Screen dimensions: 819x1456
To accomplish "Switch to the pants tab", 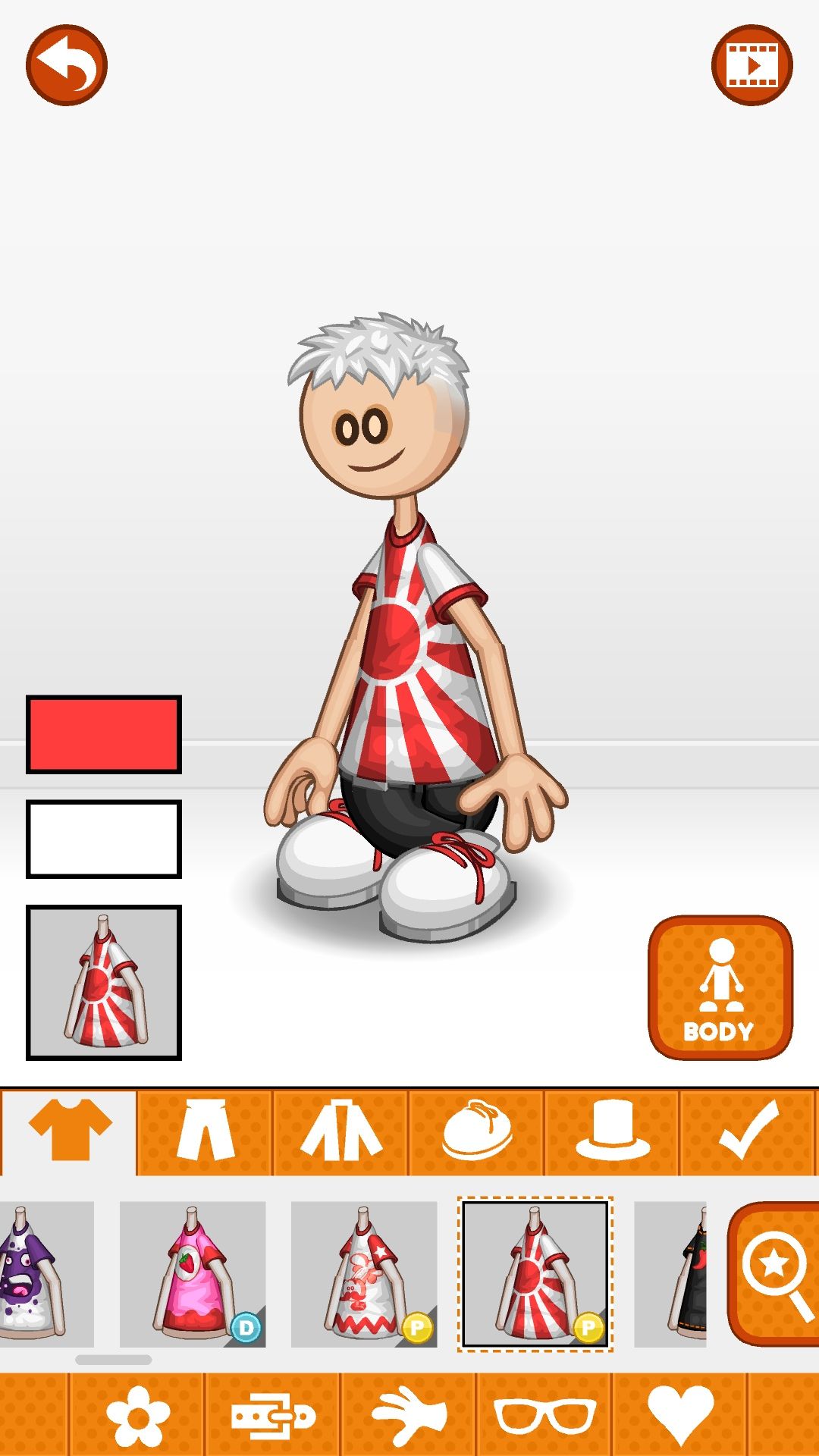I will [205, 1131].
